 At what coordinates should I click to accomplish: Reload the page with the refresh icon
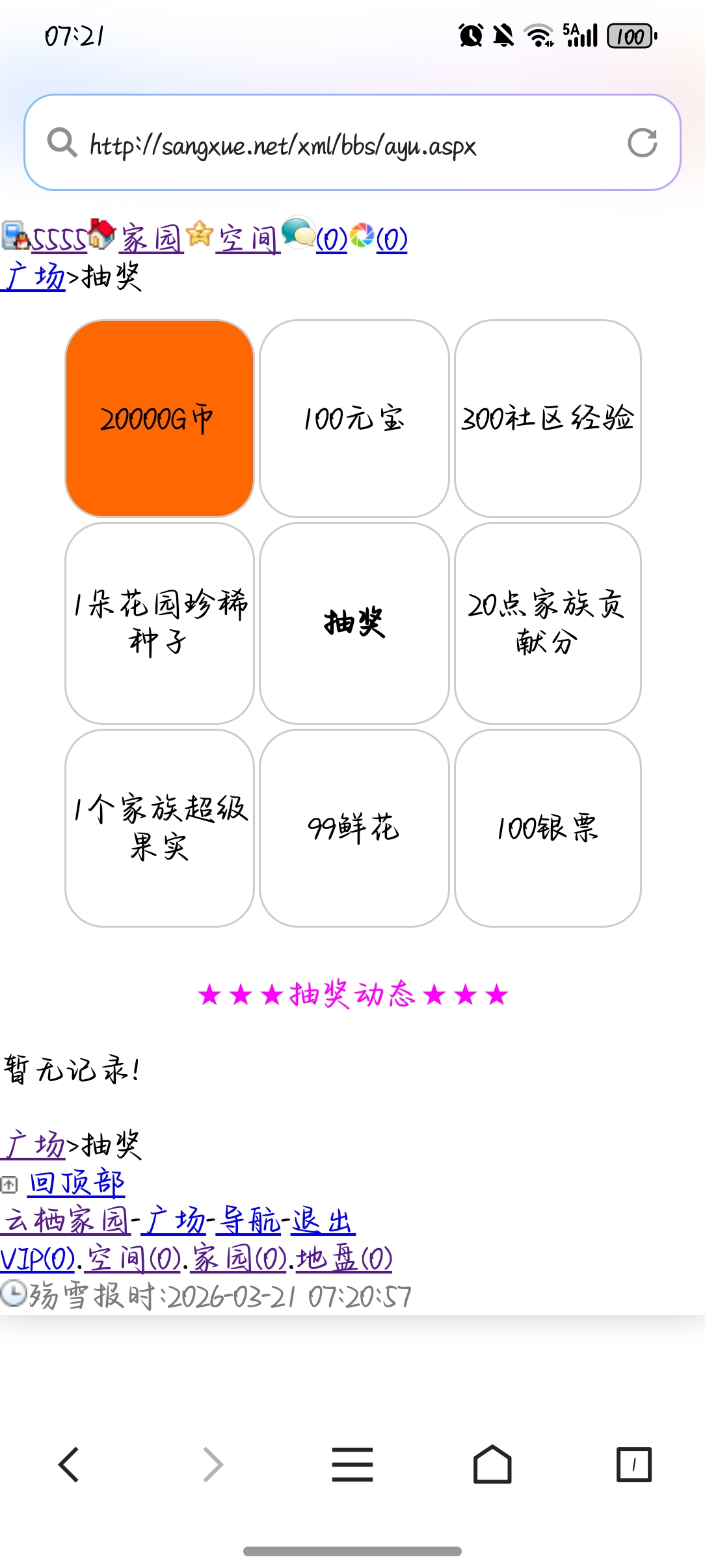(642, 143)
